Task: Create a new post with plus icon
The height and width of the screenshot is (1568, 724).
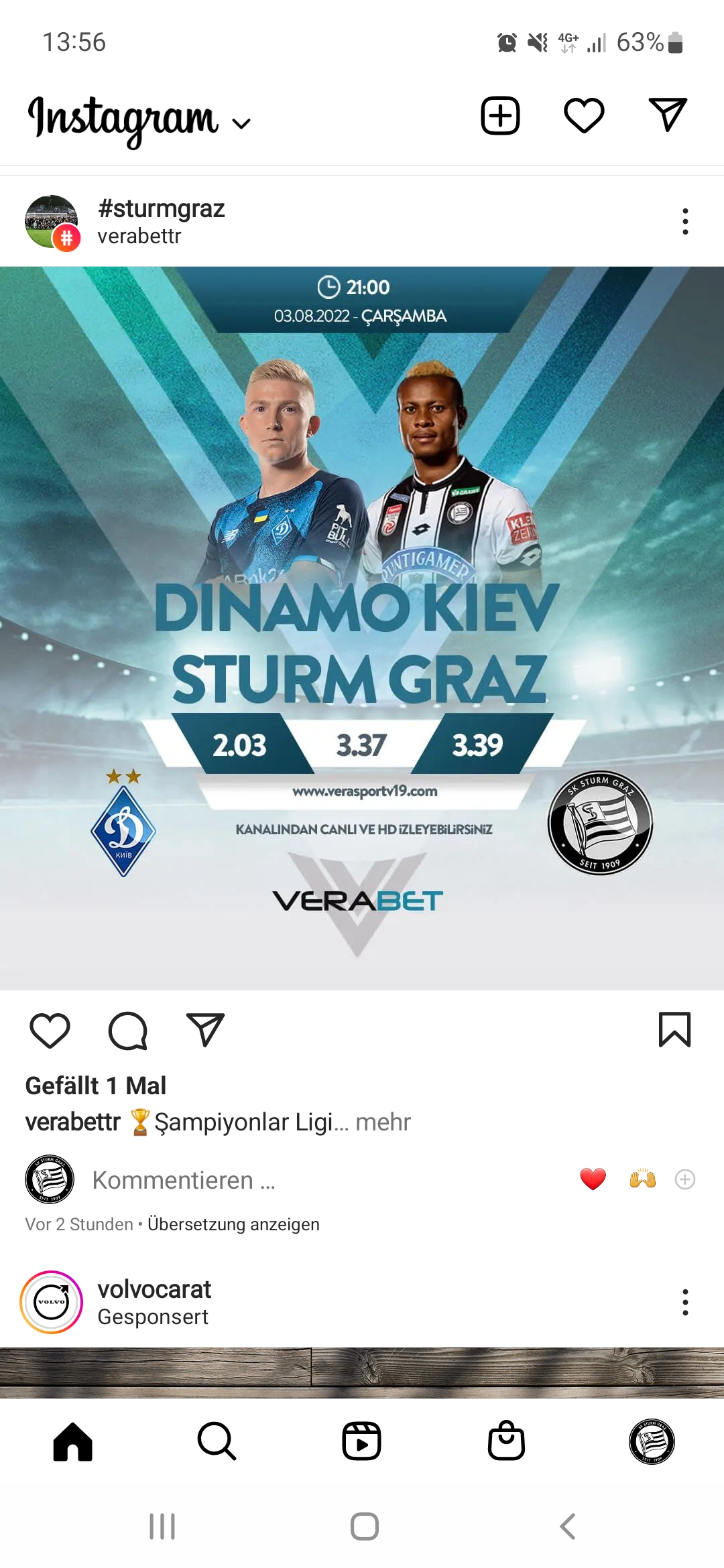Action: 500,115
